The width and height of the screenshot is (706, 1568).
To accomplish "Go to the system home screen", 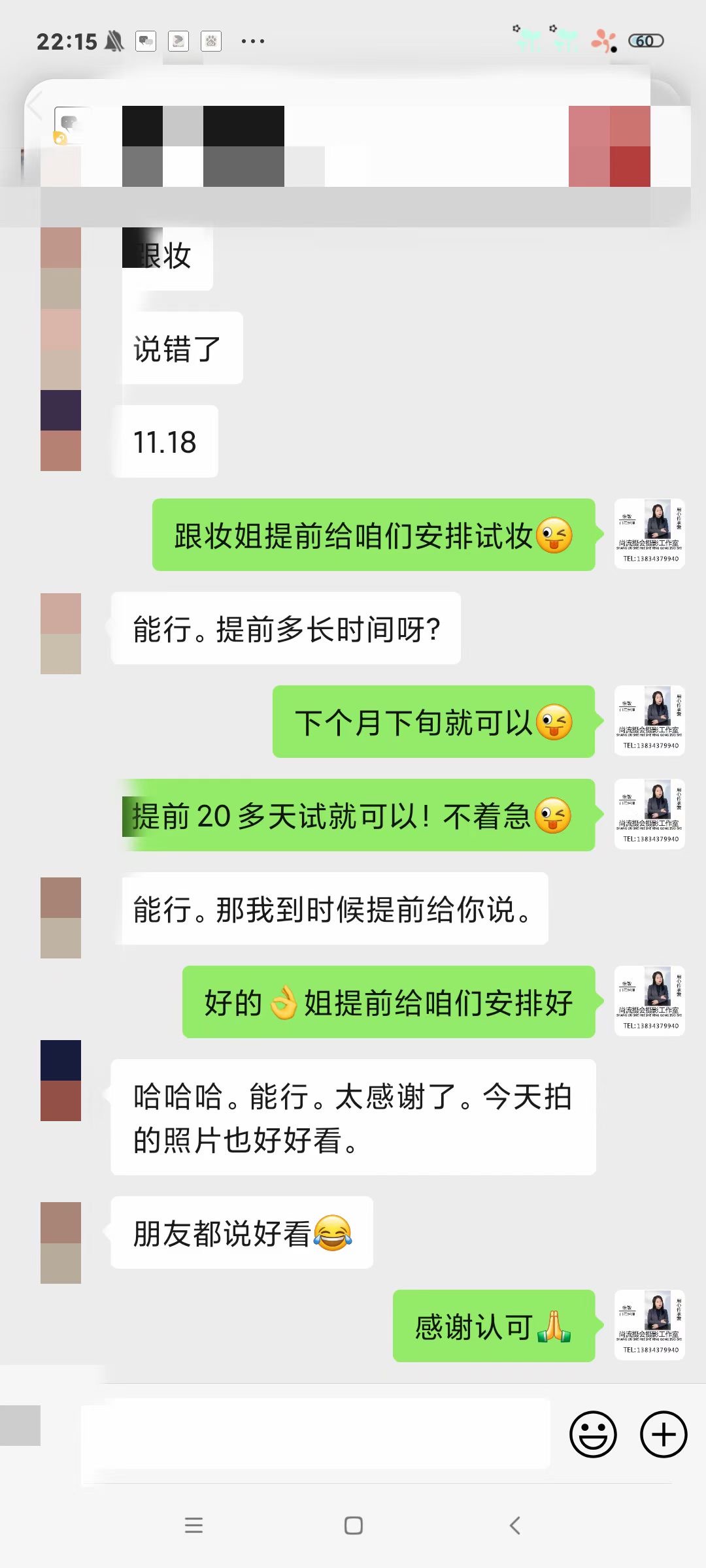I will pyautogui.click(x=353, y=1526).
